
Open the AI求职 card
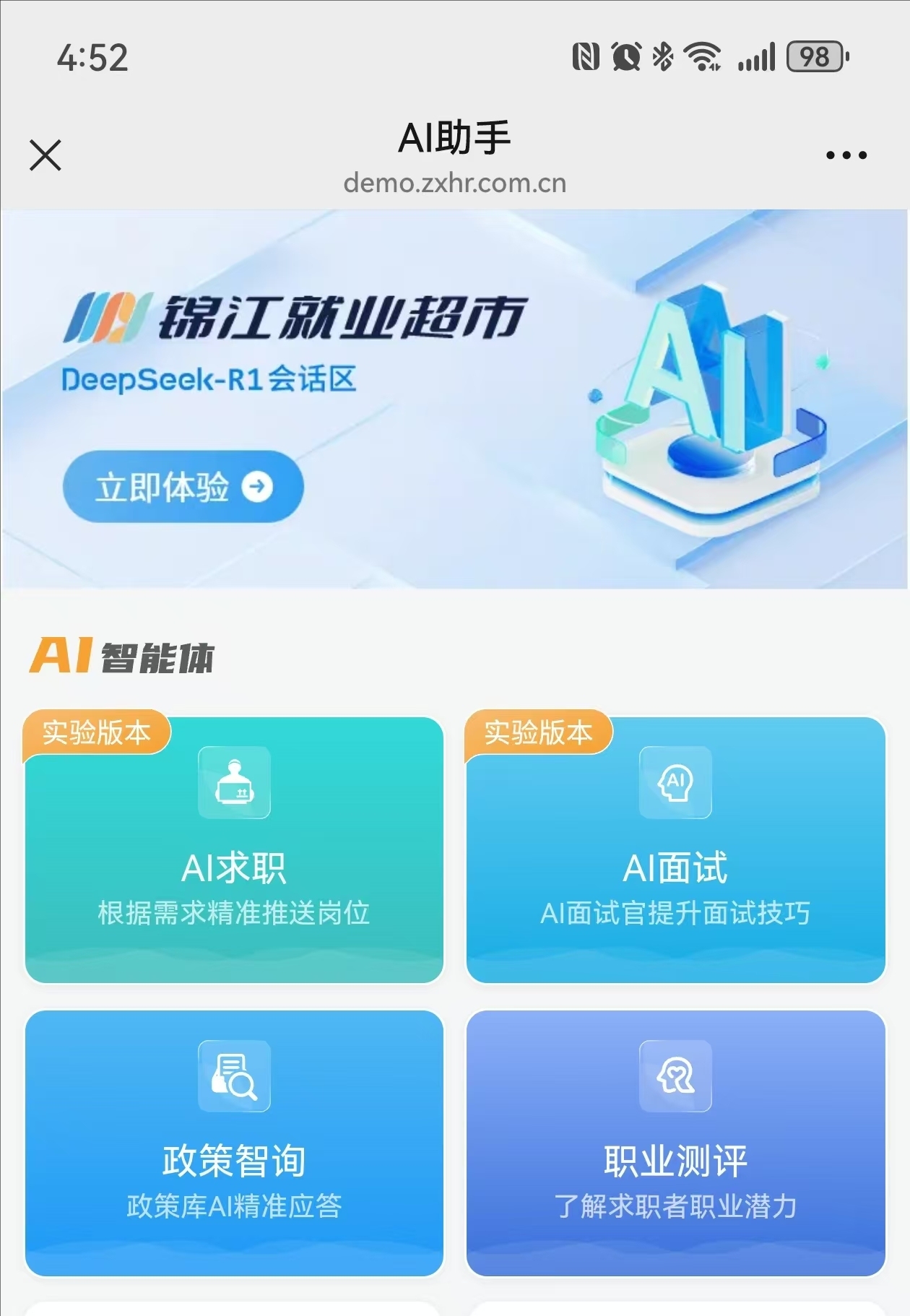coord(234,851)
